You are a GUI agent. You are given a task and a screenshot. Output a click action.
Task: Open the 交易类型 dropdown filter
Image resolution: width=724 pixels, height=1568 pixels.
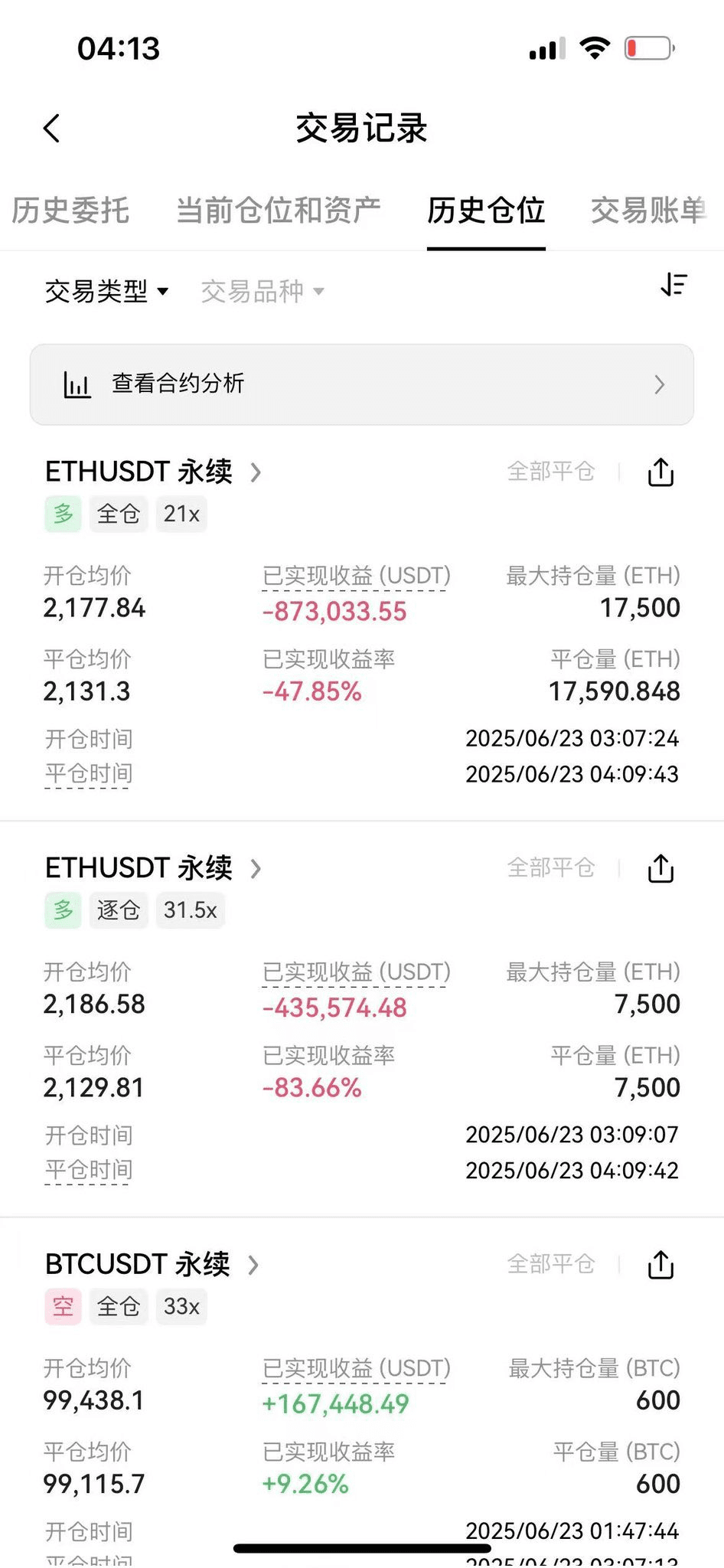click(106, 291)
